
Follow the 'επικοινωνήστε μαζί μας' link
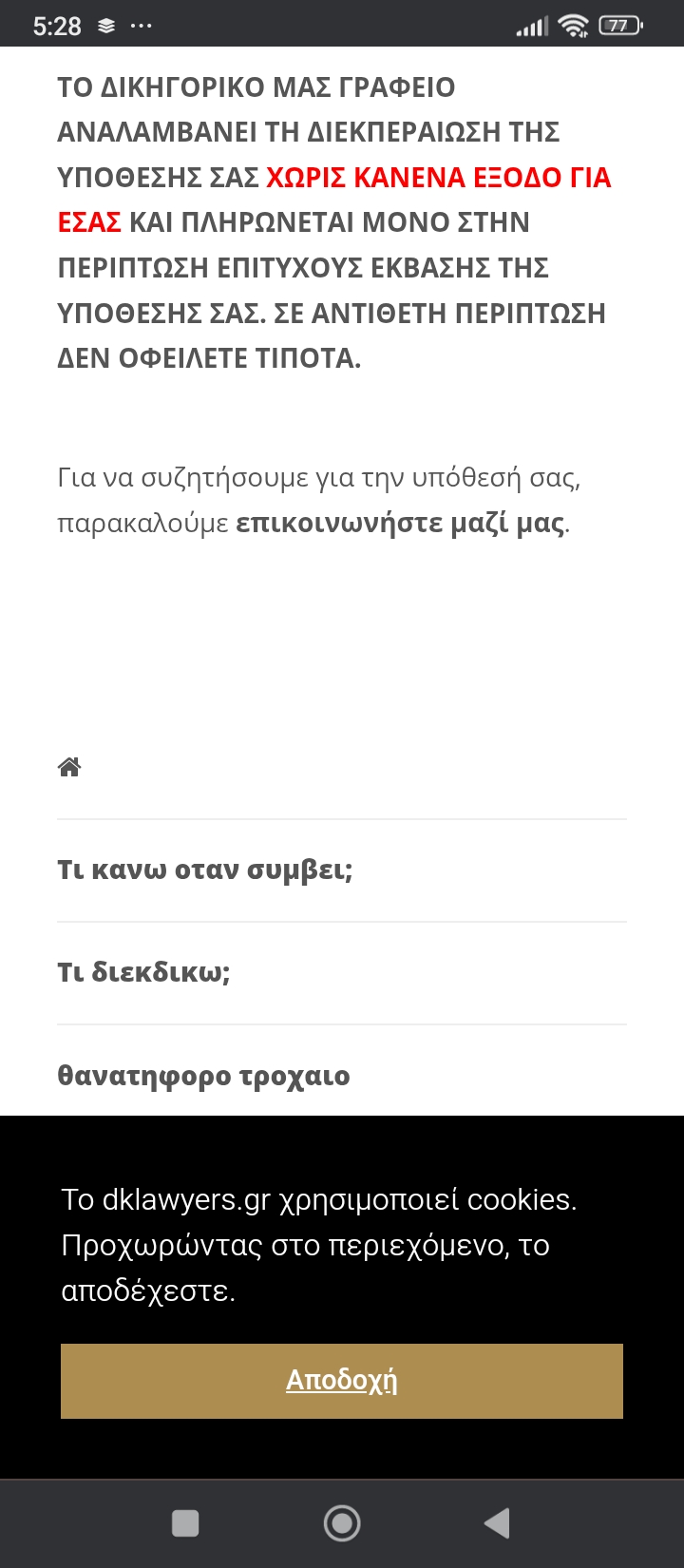[x=400, y=523]
